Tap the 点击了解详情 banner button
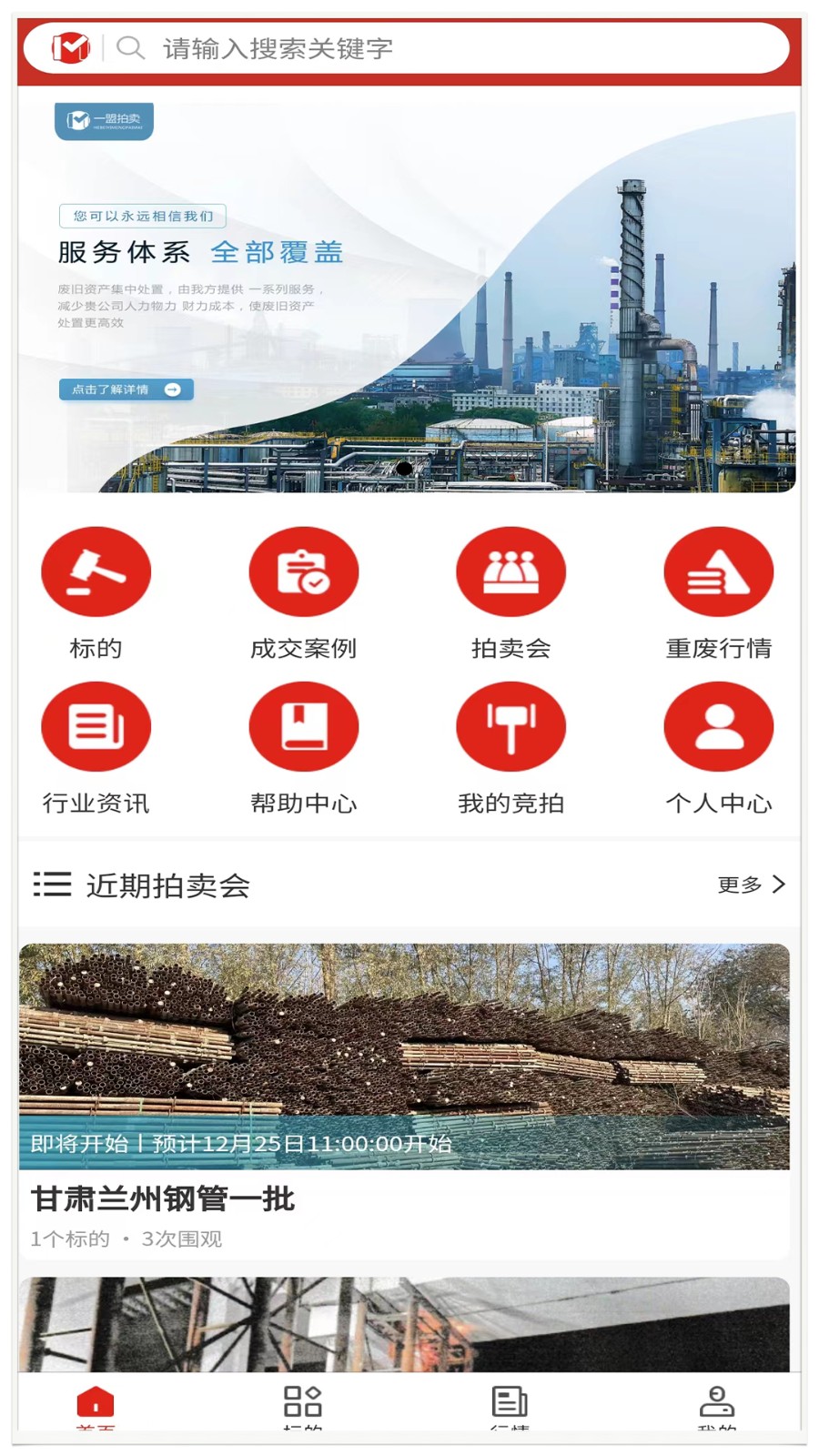Screen dimensions: 819x1456 (126, 389)
